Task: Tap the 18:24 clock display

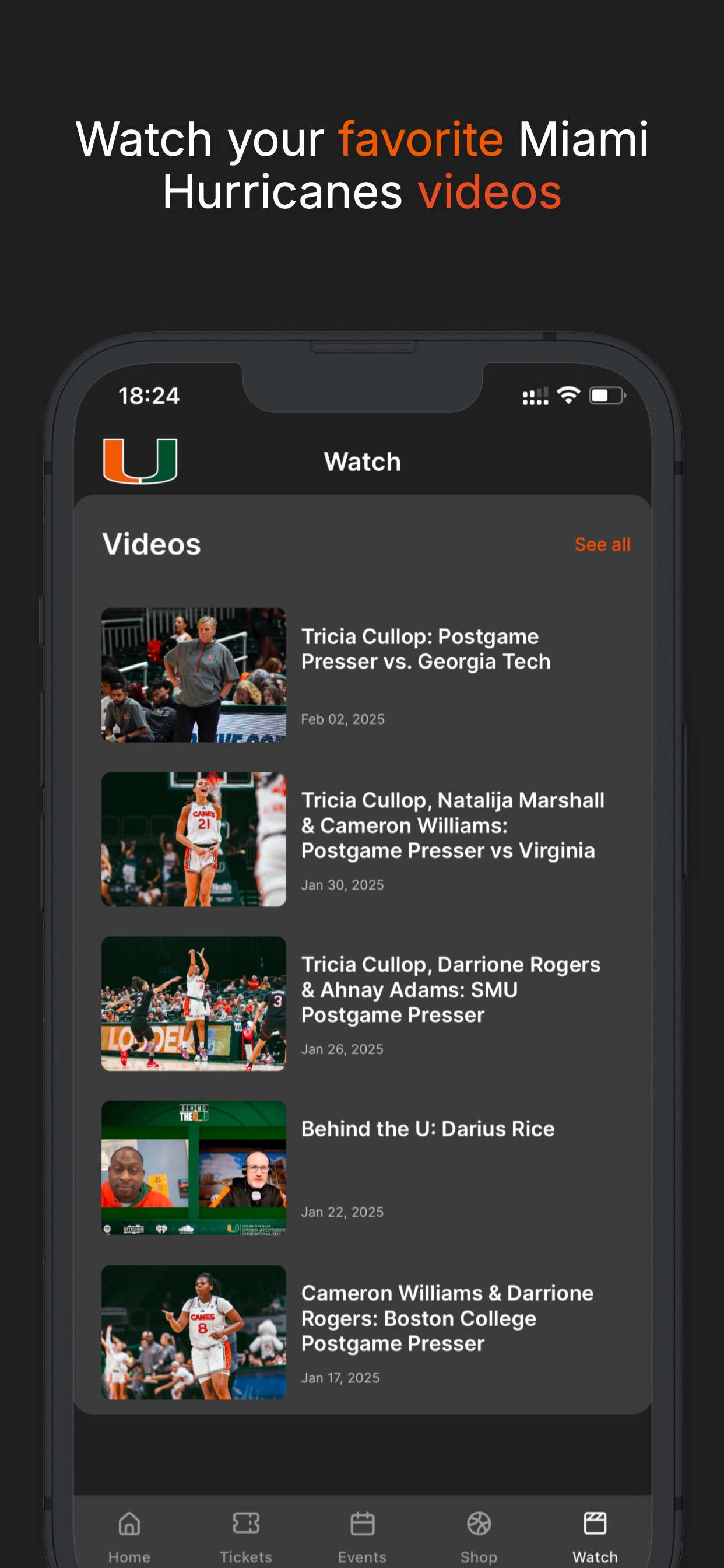Action: pos(148,396)
